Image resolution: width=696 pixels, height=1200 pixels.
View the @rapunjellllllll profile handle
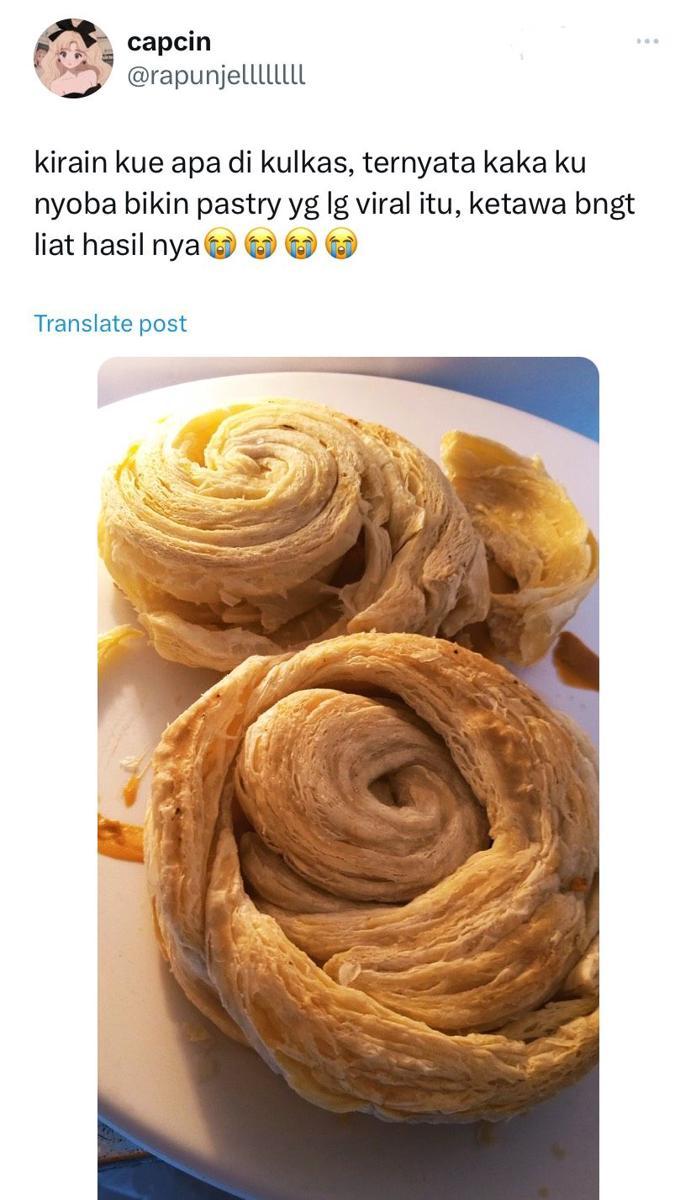(x=216, y=74)
